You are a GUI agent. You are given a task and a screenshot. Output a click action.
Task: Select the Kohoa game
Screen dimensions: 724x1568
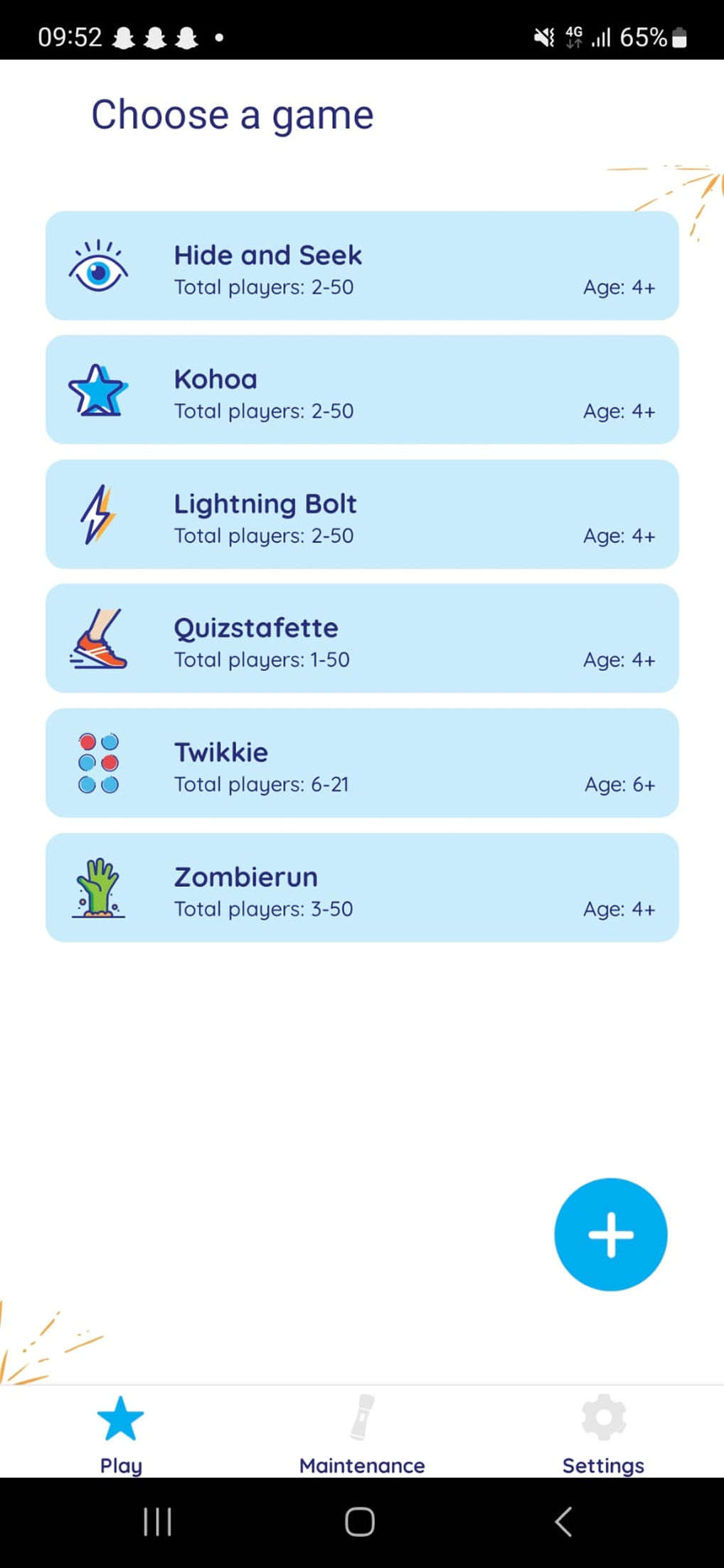(x=361, y=390)
